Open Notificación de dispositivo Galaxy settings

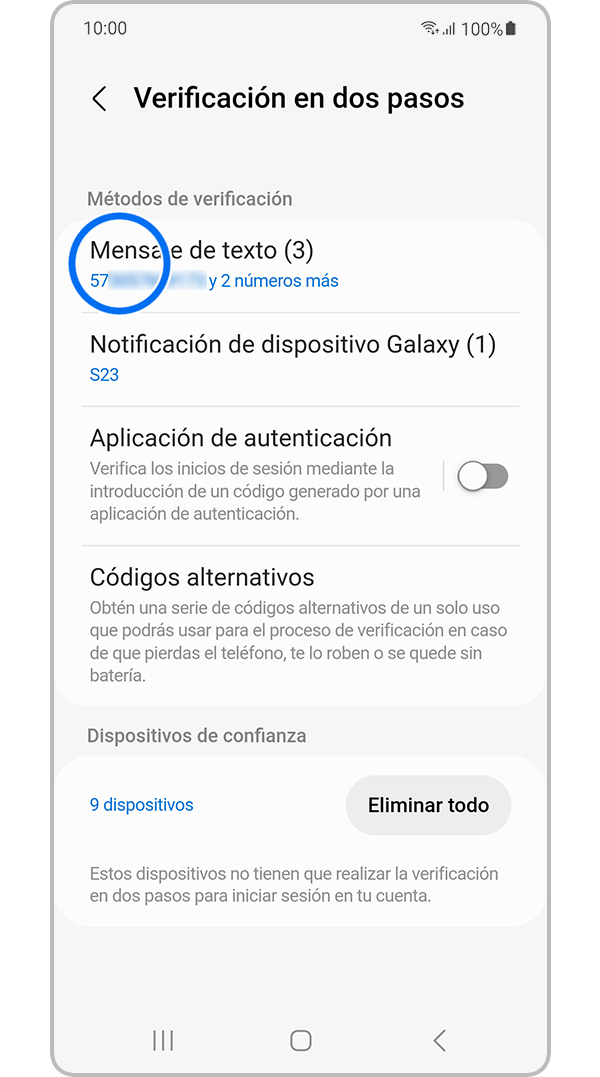tap(292, 358)
